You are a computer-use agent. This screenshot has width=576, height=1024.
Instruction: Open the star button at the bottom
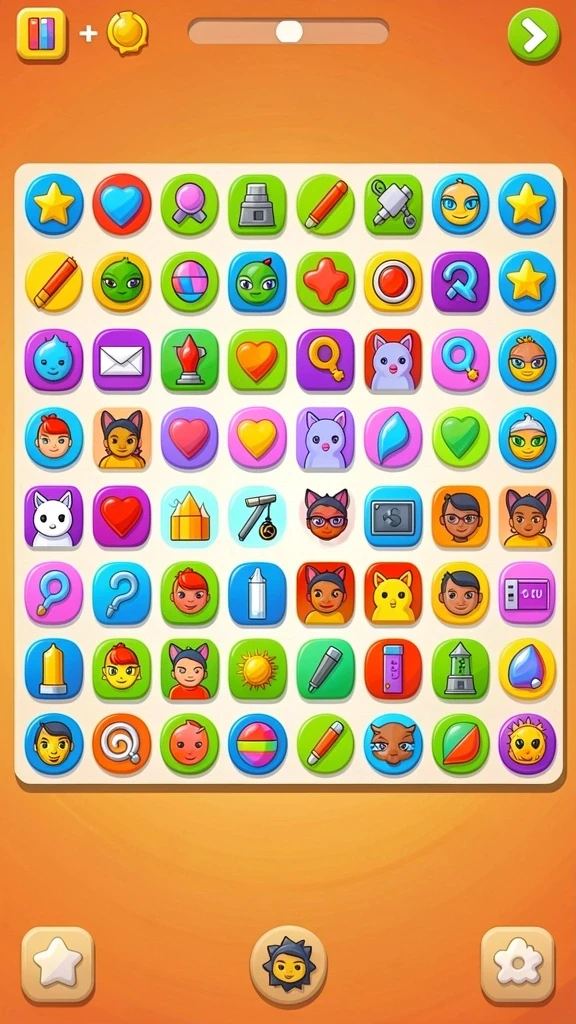[x=58, y=965]
